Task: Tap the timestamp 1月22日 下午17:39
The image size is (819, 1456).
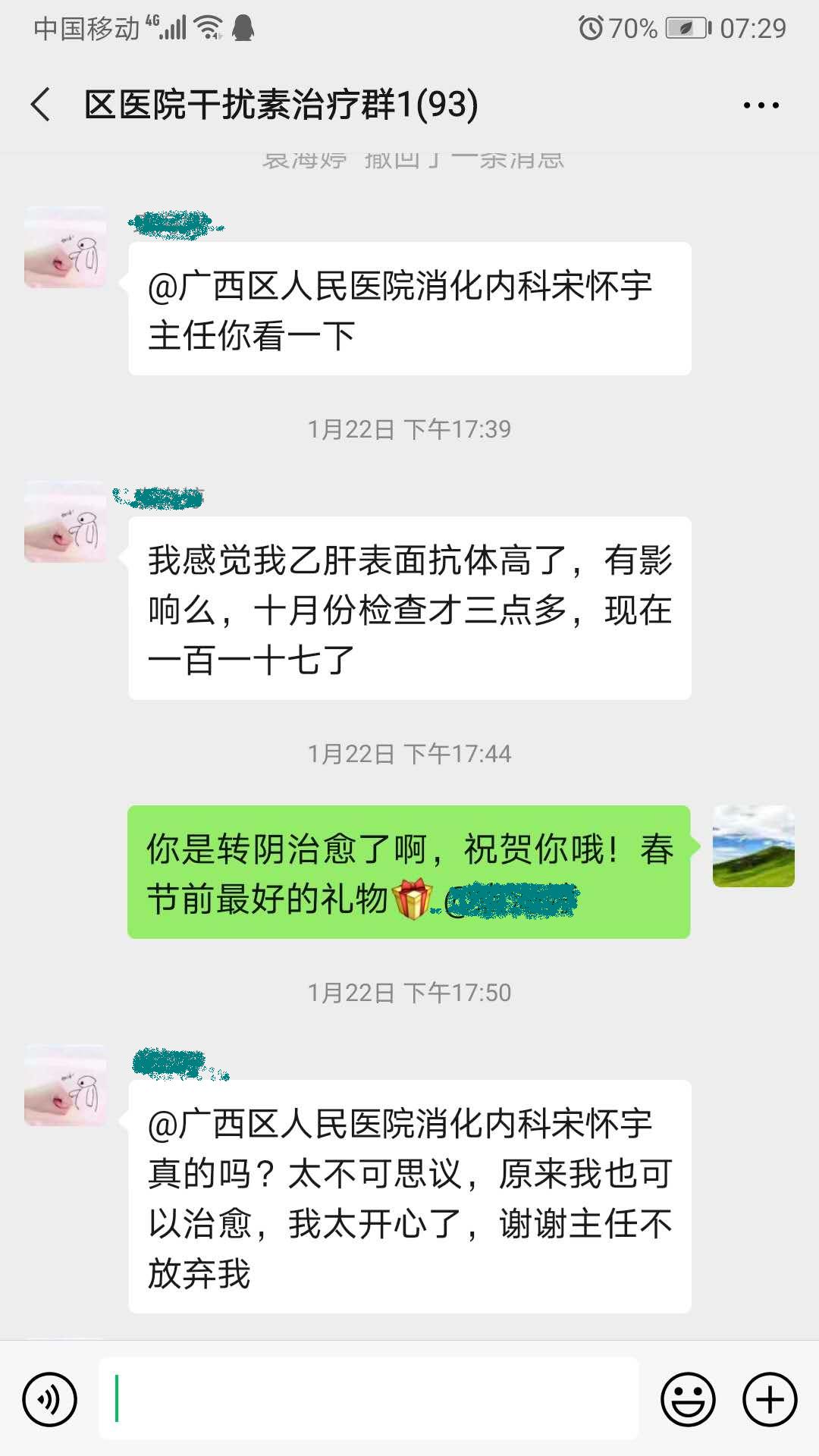Action: pos(409,428)
